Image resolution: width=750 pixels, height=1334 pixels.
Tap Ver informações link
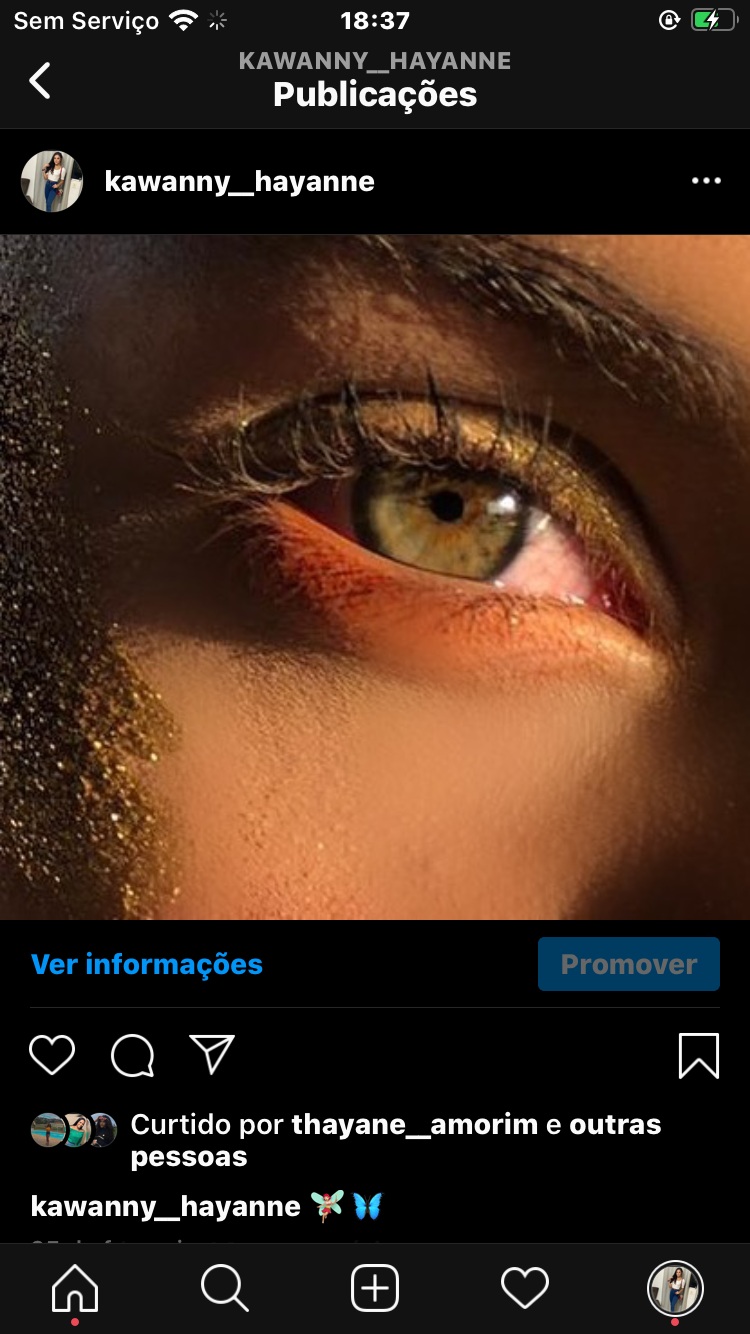click(x=147, y=964)
